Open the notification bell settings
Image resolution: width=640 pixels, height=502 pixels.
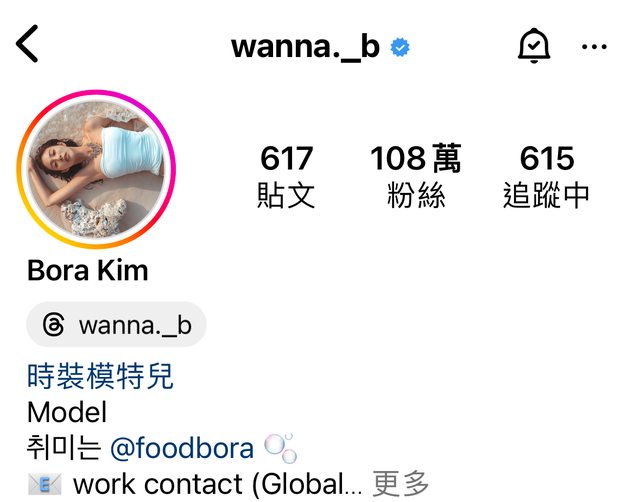(534, 46)
